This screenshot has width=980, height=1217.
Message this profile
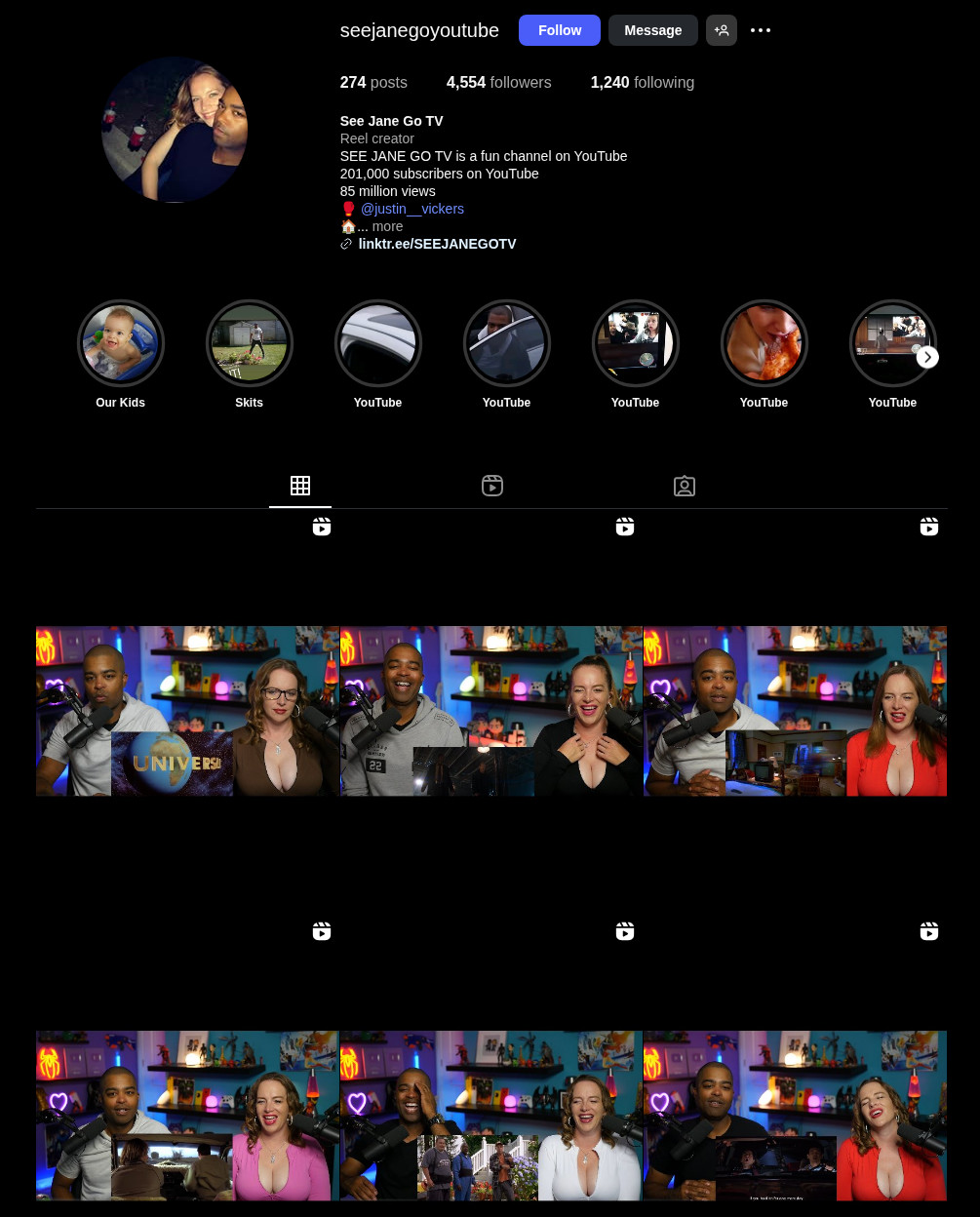point(652,30)
